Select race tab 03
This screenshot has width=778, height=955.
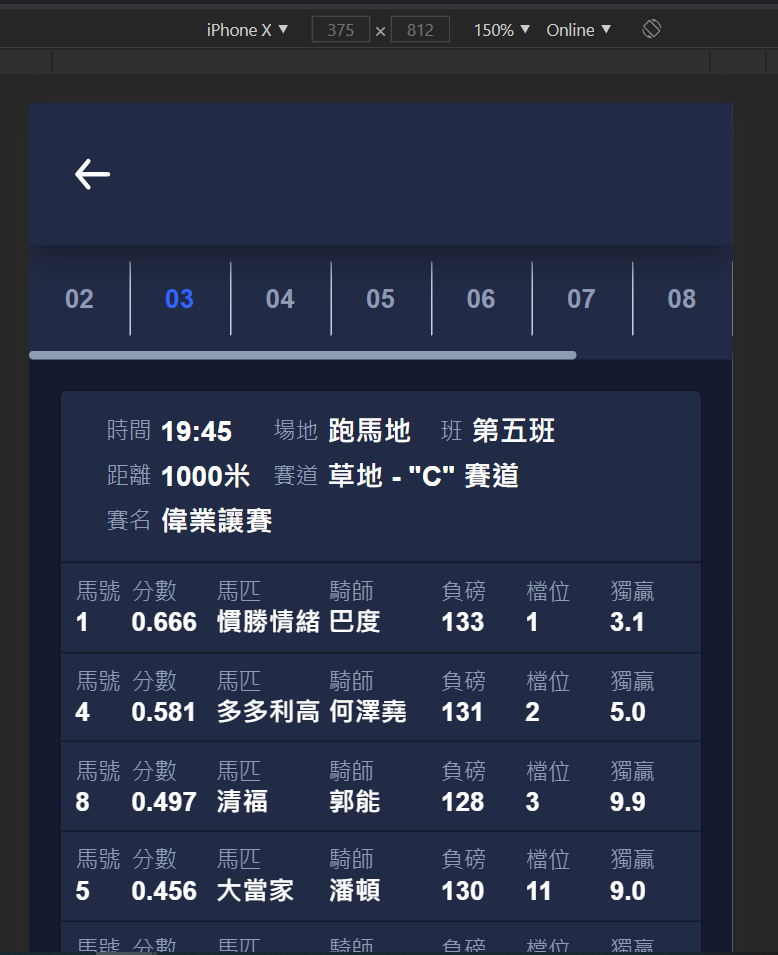[x=180, y=299]
